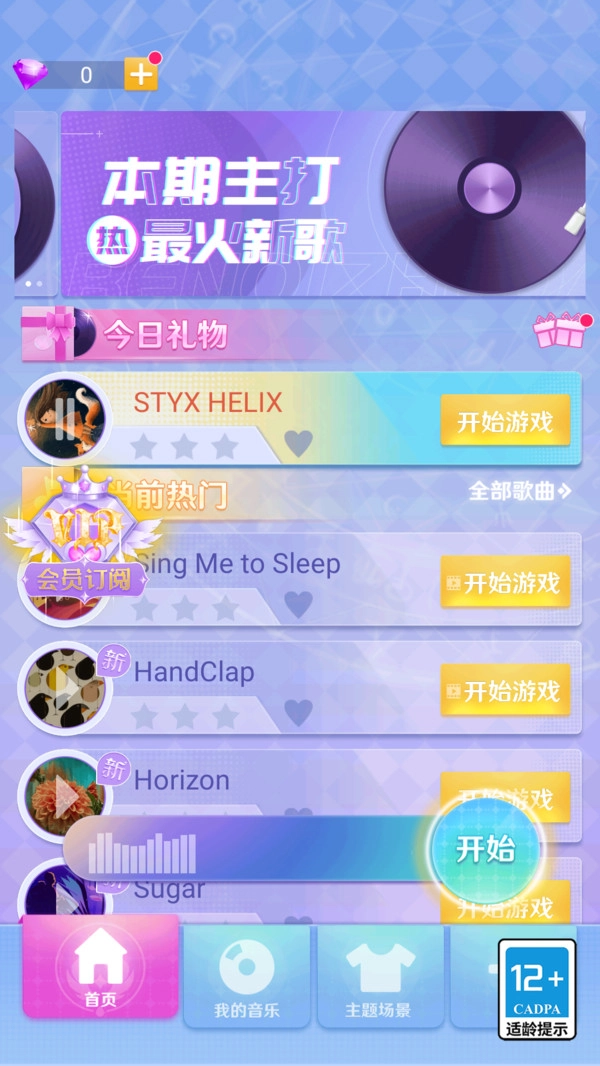600x1066 pixels.
Task: Play preview of Horizon
Action: (64, 796)
